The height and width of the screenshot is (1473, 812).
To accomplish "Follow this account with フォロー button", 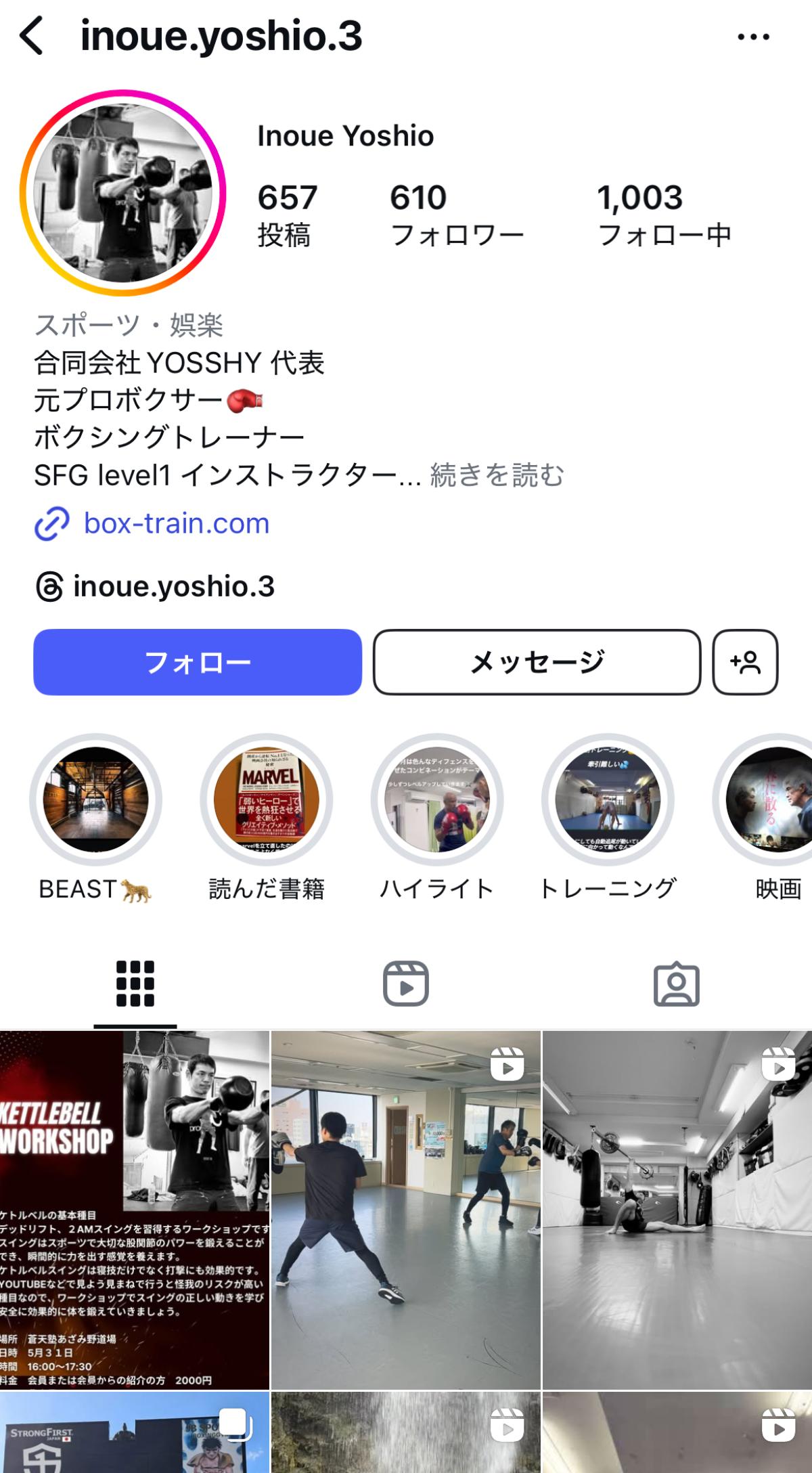I will 198,662.
